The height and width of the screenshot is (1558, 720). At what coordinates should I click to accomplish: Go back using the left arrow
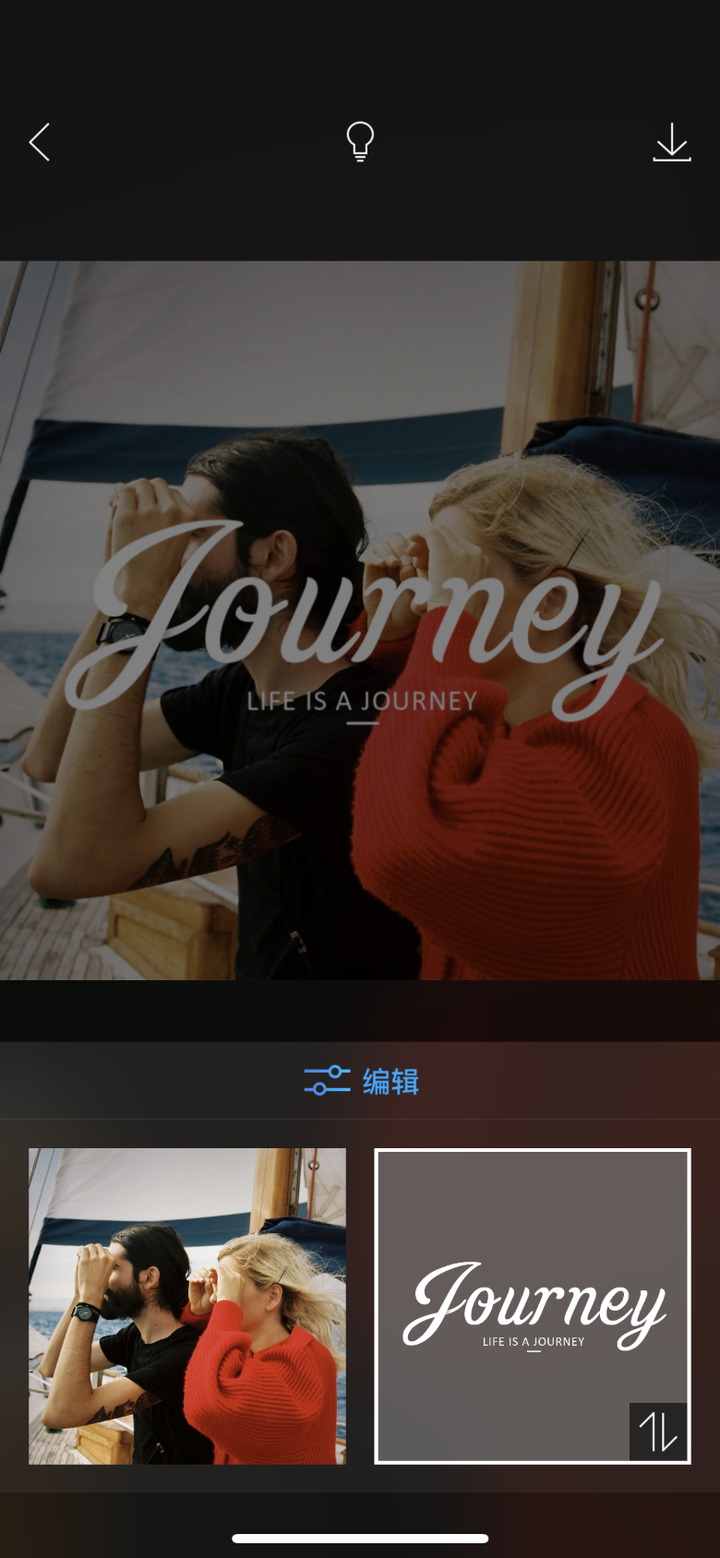click(x=40, y=142)
